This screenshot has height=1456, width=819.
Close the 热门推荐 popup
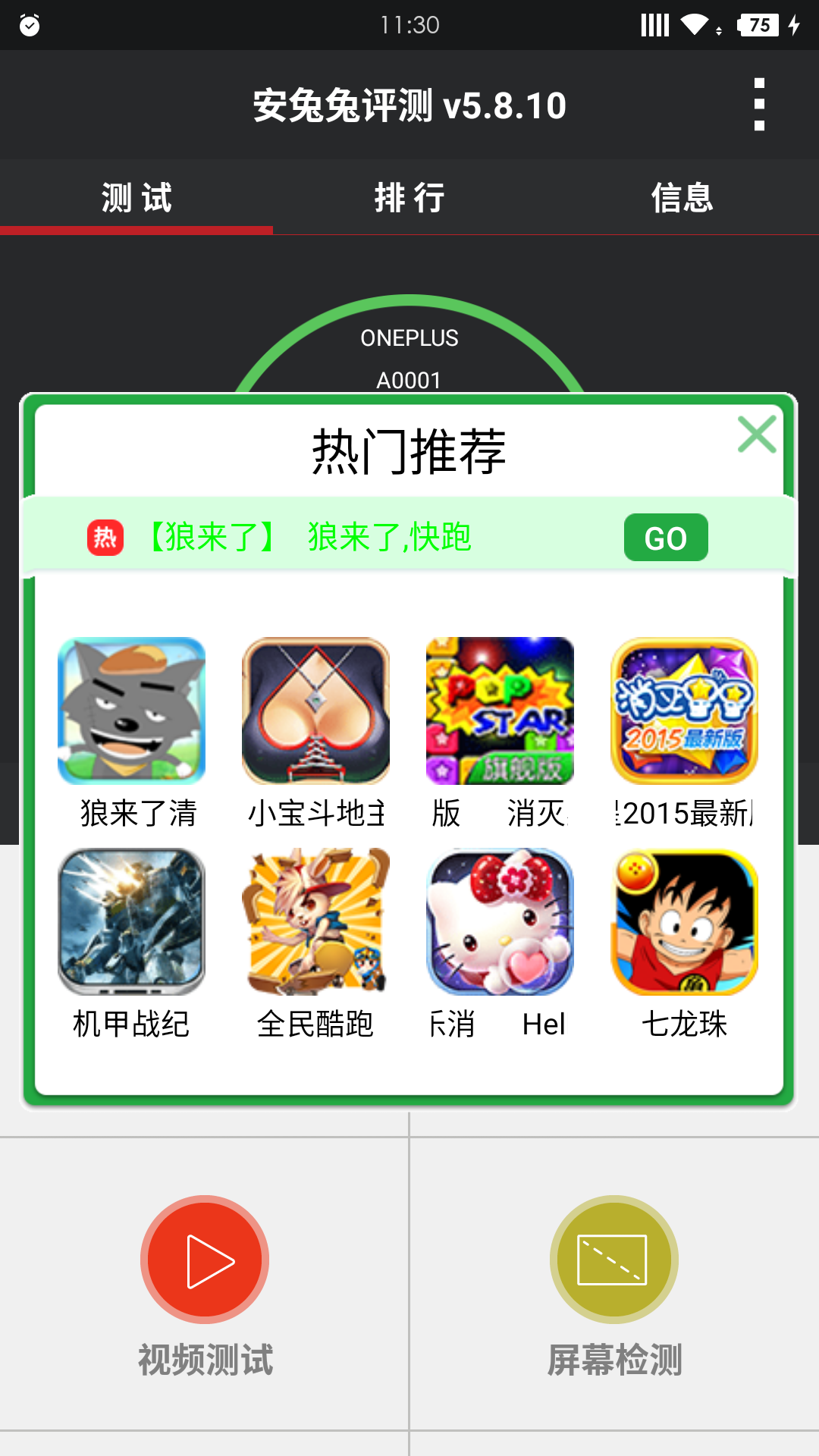[756, 435]
